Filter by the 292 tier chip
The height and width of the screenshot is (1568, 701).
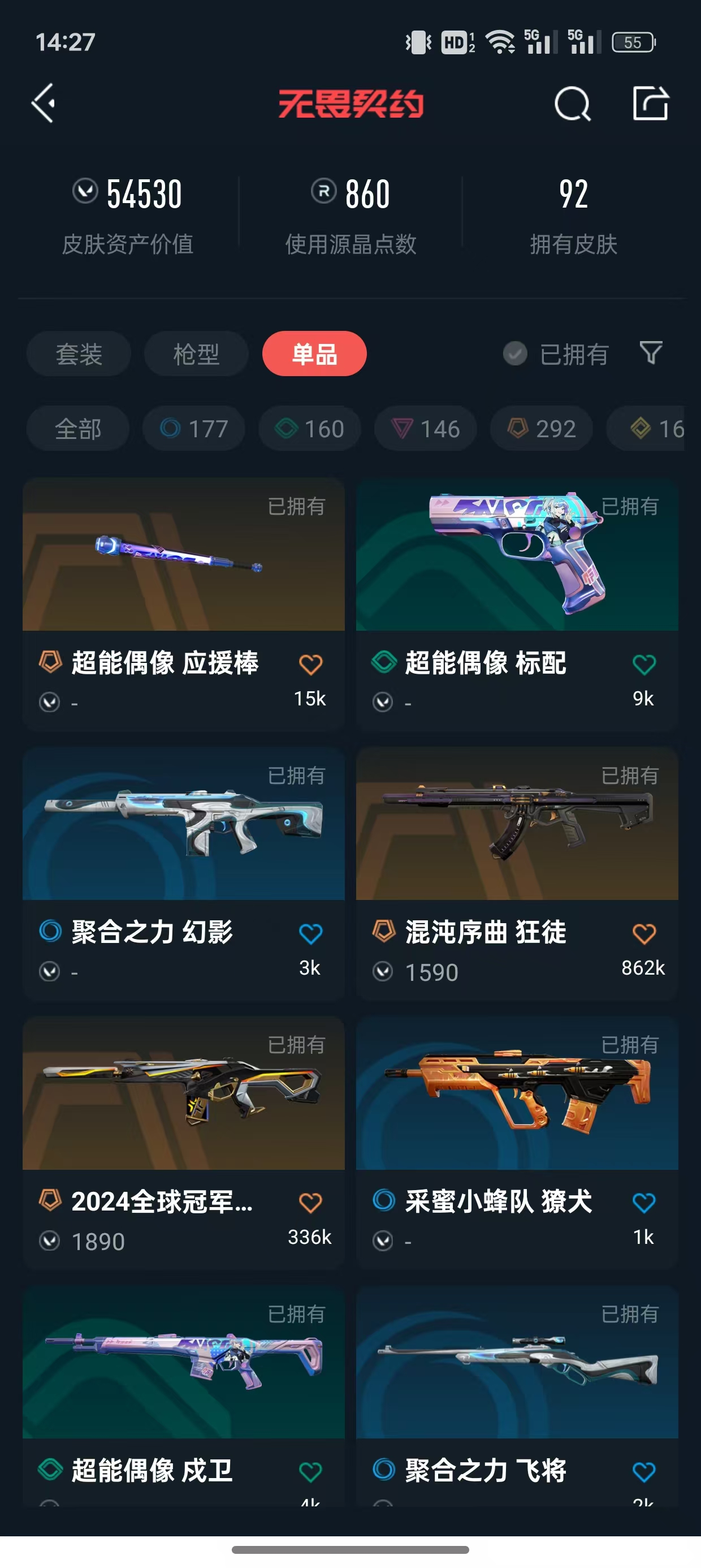[542, 429]
